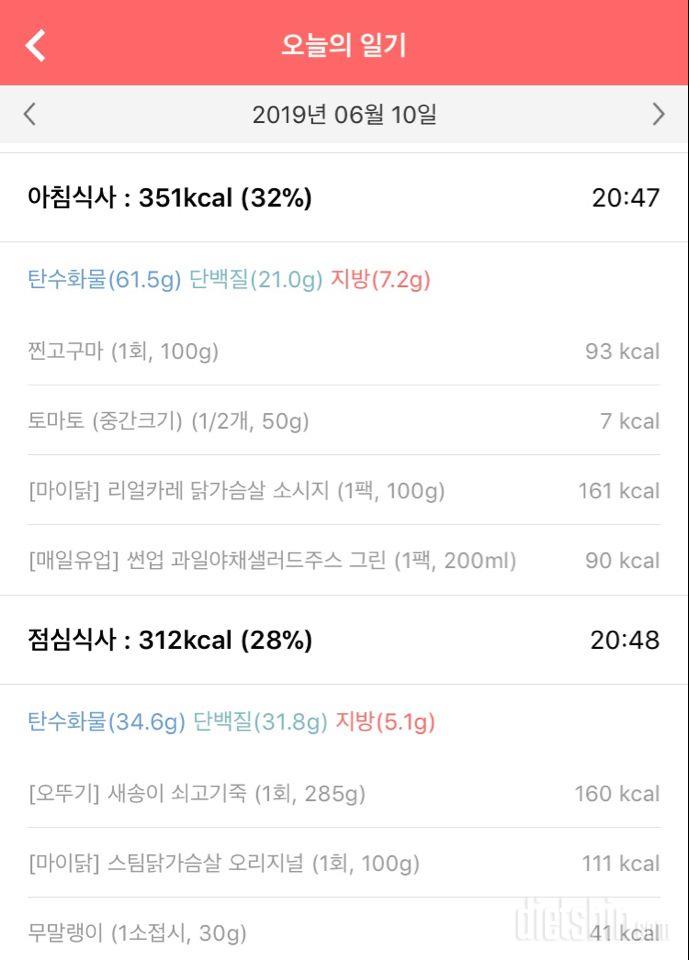Viewport: 689px width, 960px height.
Task: Open the 찐고구마 food entry
Action: [x=344, y=351]
